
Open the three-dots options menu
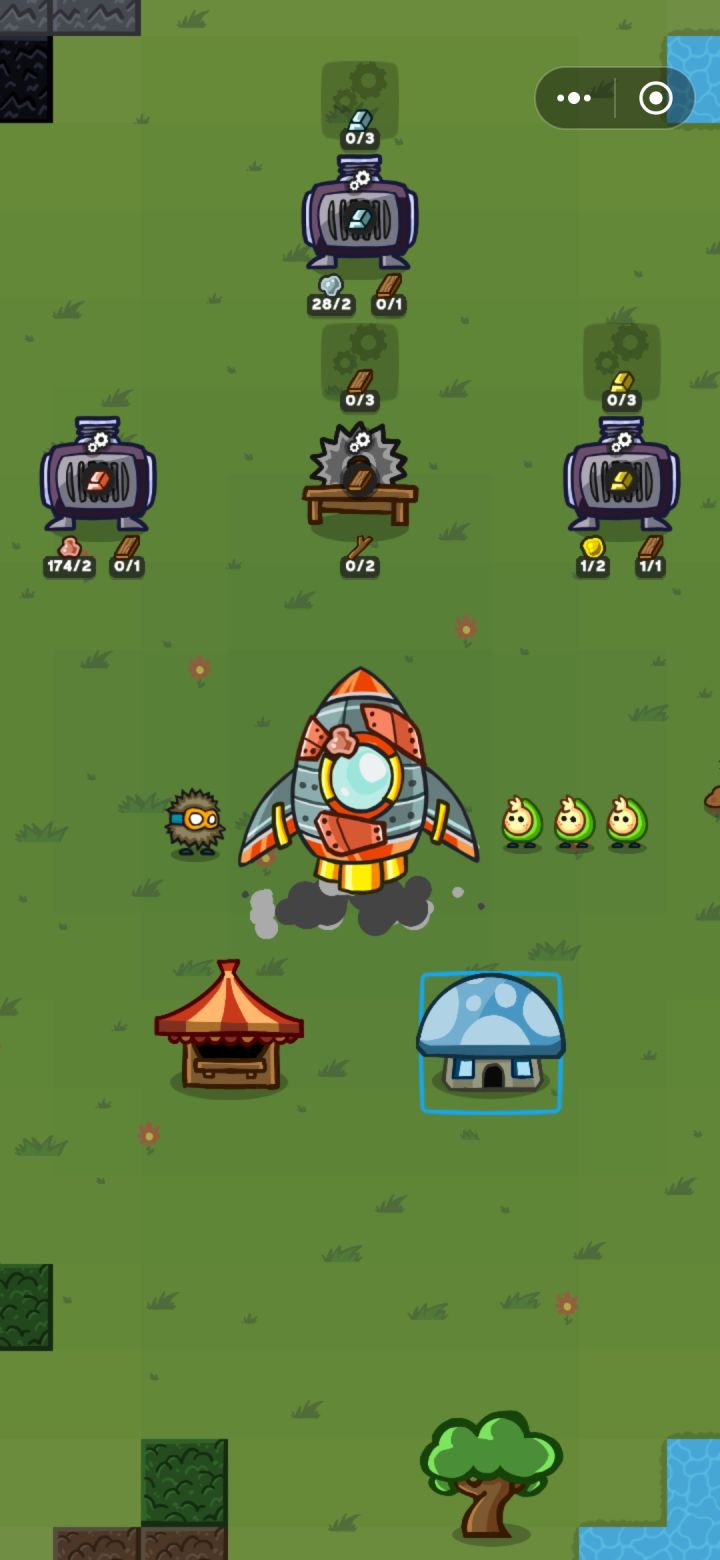(573, 98)
